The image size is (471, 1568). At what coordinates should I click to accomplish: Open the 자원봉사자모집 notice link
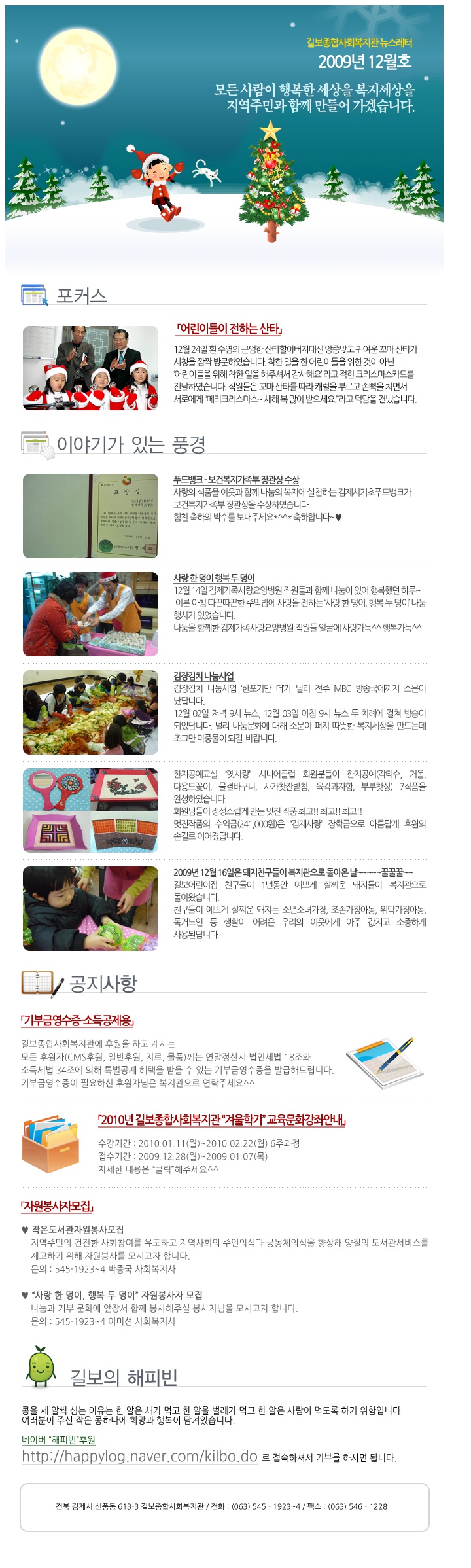coord(57,1206)
